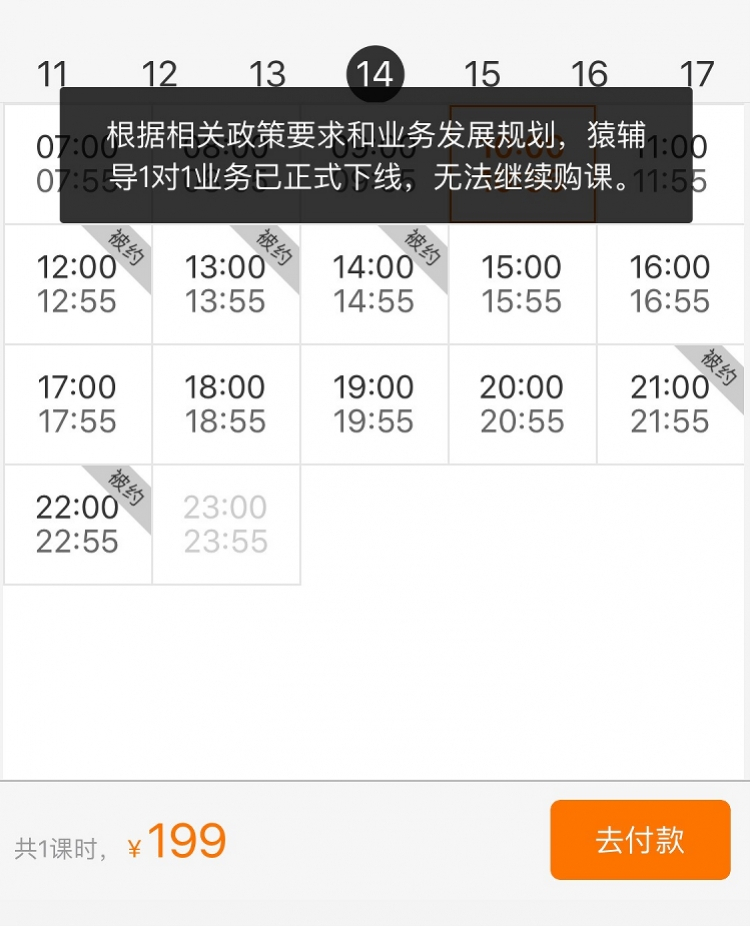Tap the 12:00–12:55 slot marked 被约

coord(78,284)
